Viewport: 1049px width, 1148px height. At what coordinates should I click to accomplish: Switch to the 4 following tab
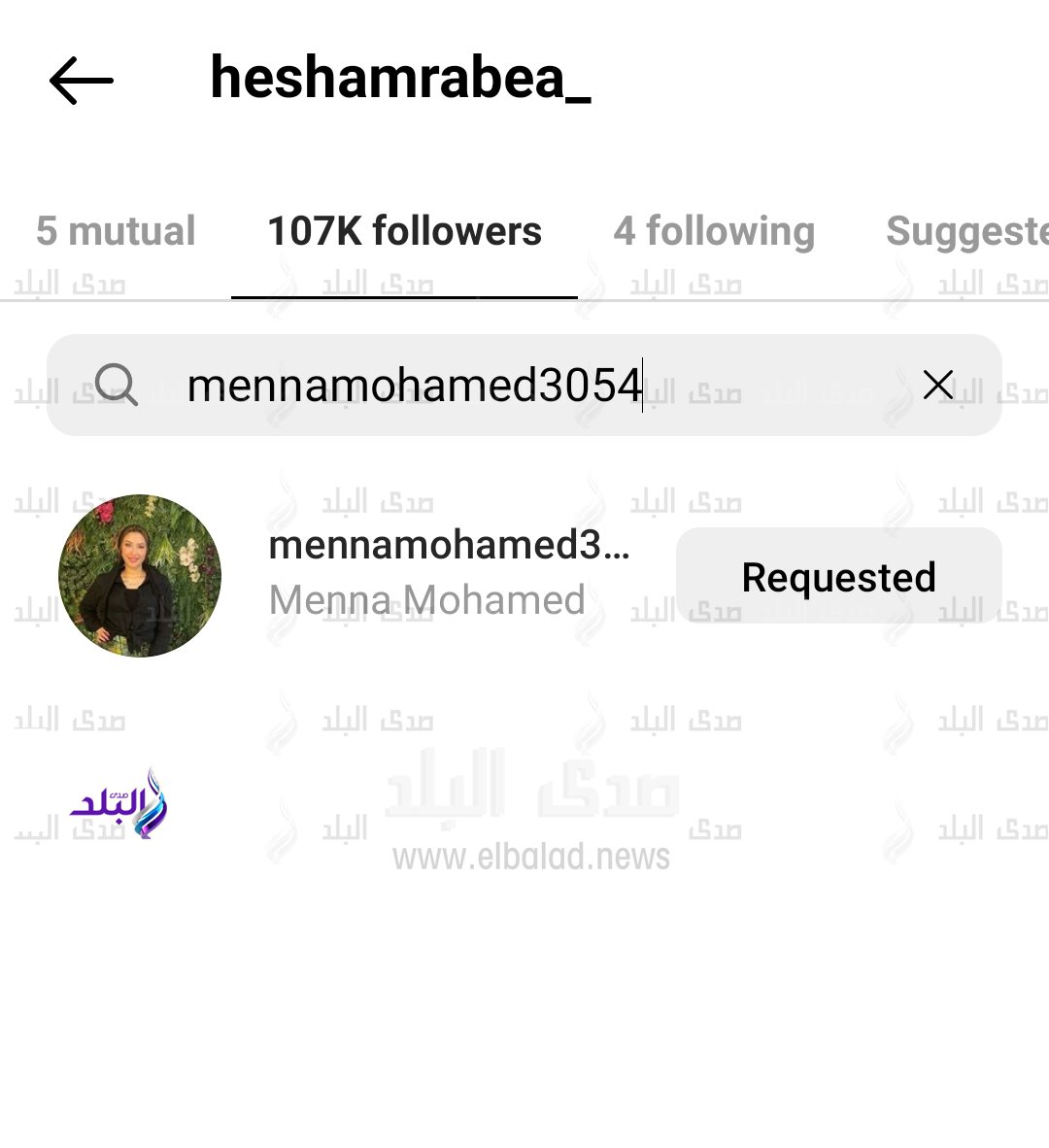pyautogui.click(x=714, y=232)
